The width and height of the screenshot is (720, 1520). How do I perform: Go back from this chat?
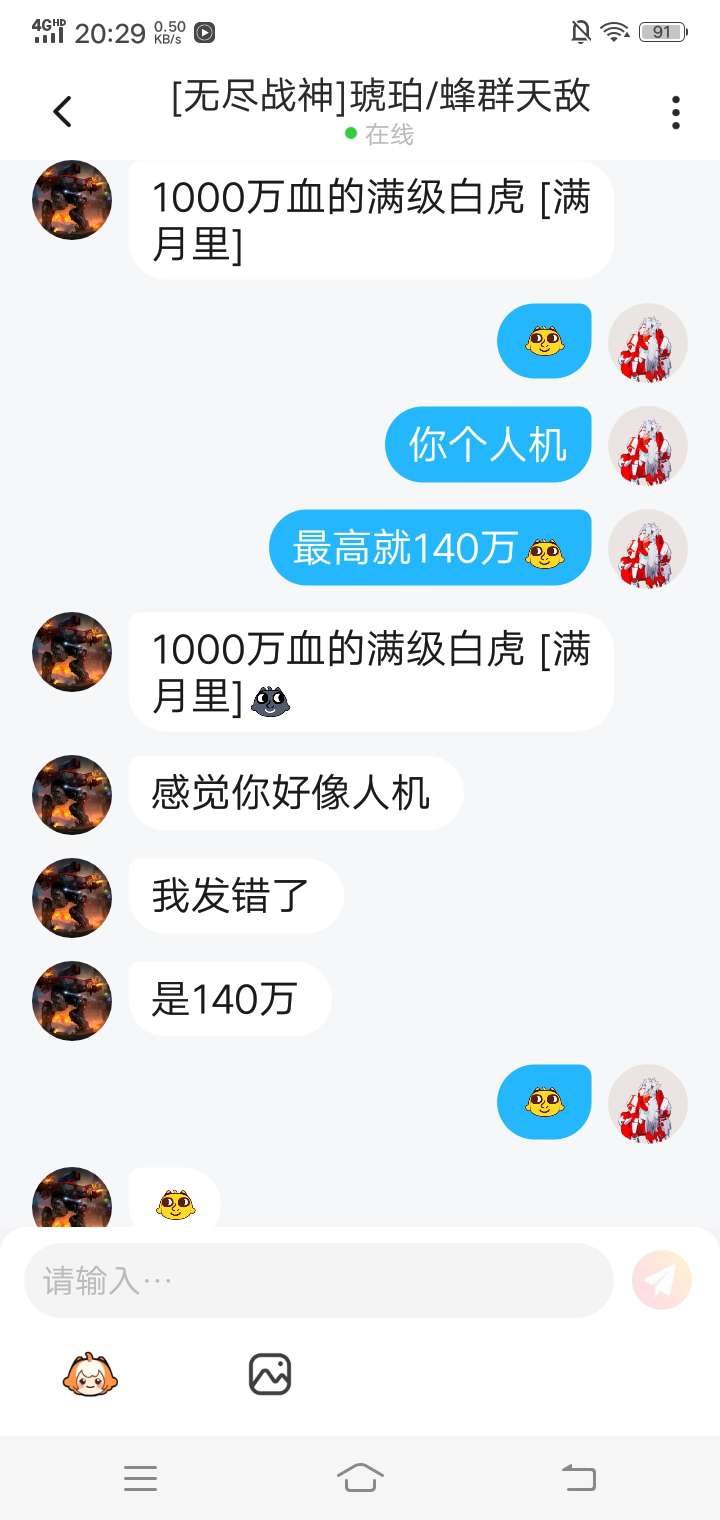pyautogui.click(x=62, y=111)
